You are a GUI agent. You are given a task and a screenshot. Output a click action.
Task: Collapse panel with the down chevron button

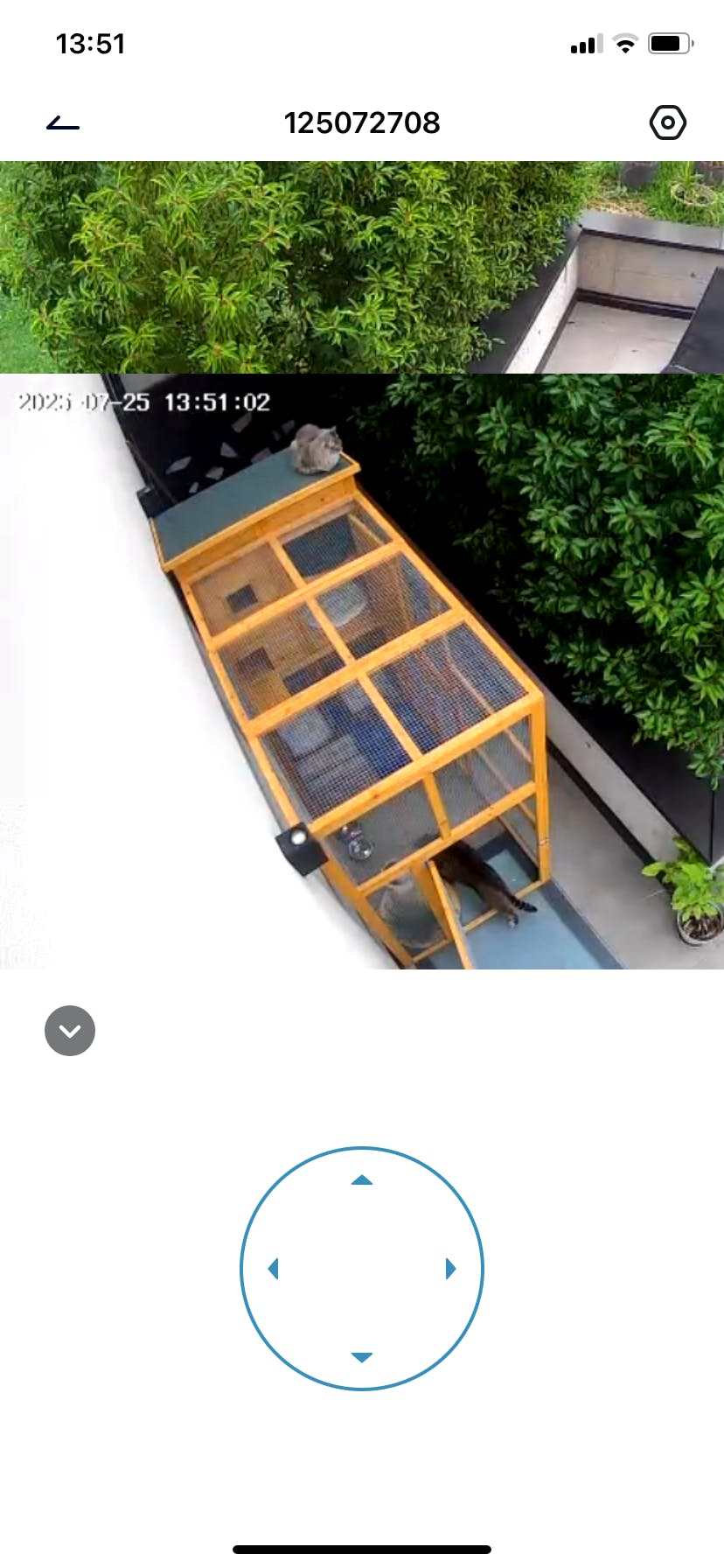coord(70,1031)
